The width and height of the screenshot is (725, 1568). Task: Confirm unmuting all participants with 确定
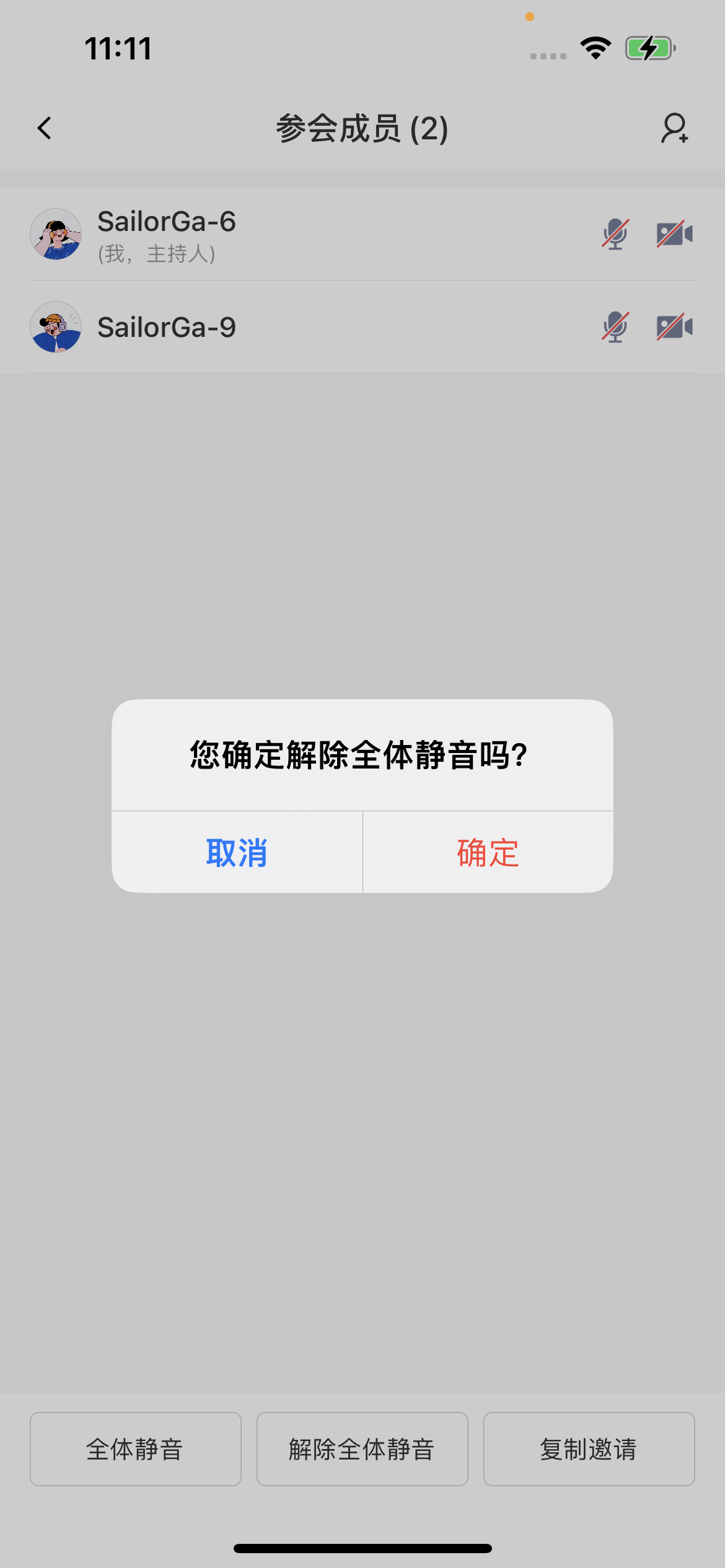488,853
